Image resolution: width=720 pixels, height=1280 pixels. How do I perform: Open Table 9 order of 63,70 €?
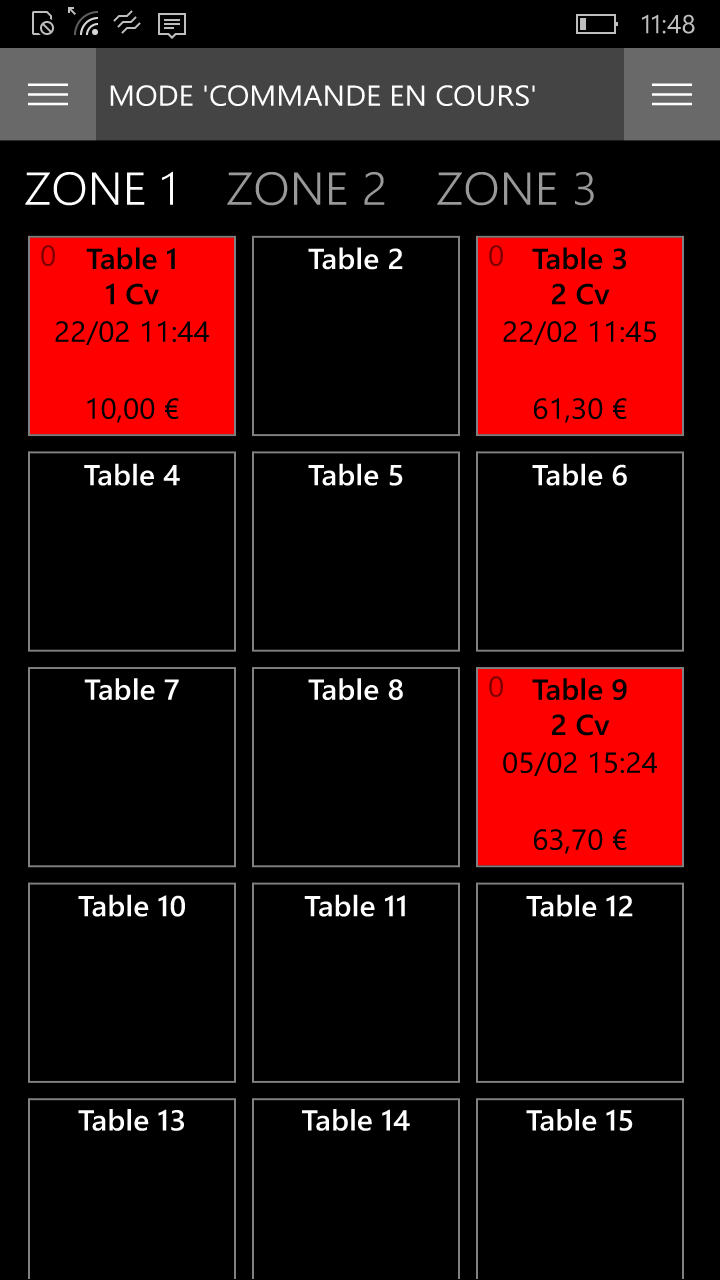(x=580, y=767)
